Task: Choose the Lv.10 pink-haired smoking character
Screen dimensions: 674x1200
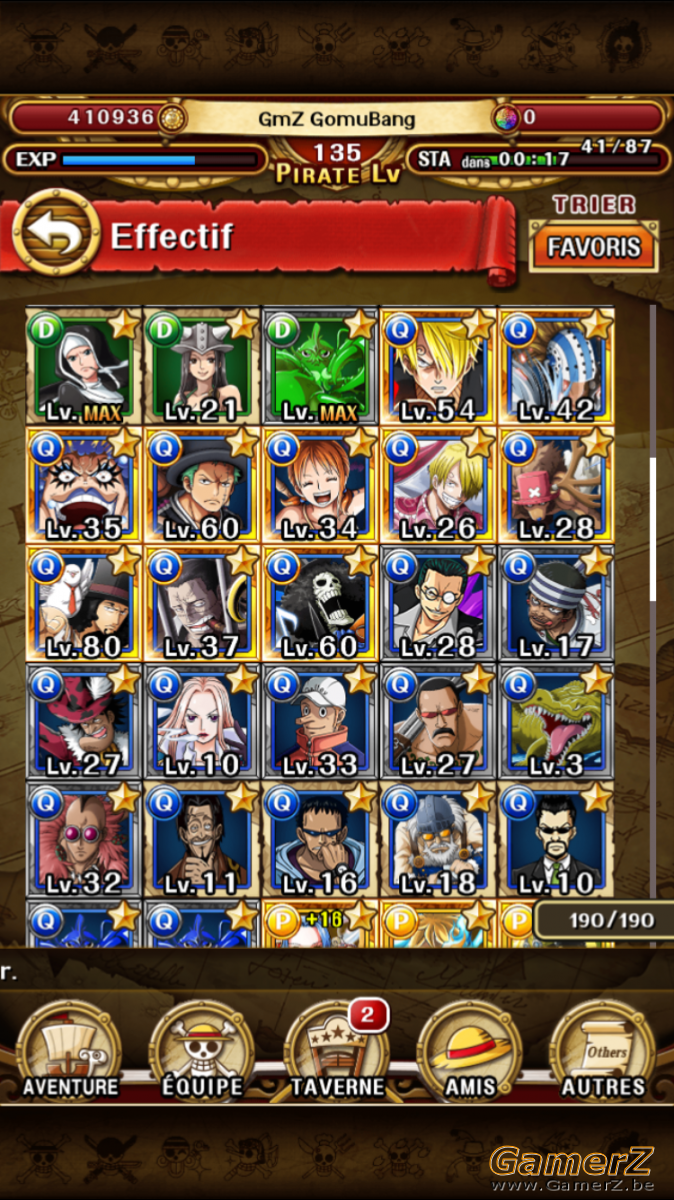Action: click(x=202, y=720)
